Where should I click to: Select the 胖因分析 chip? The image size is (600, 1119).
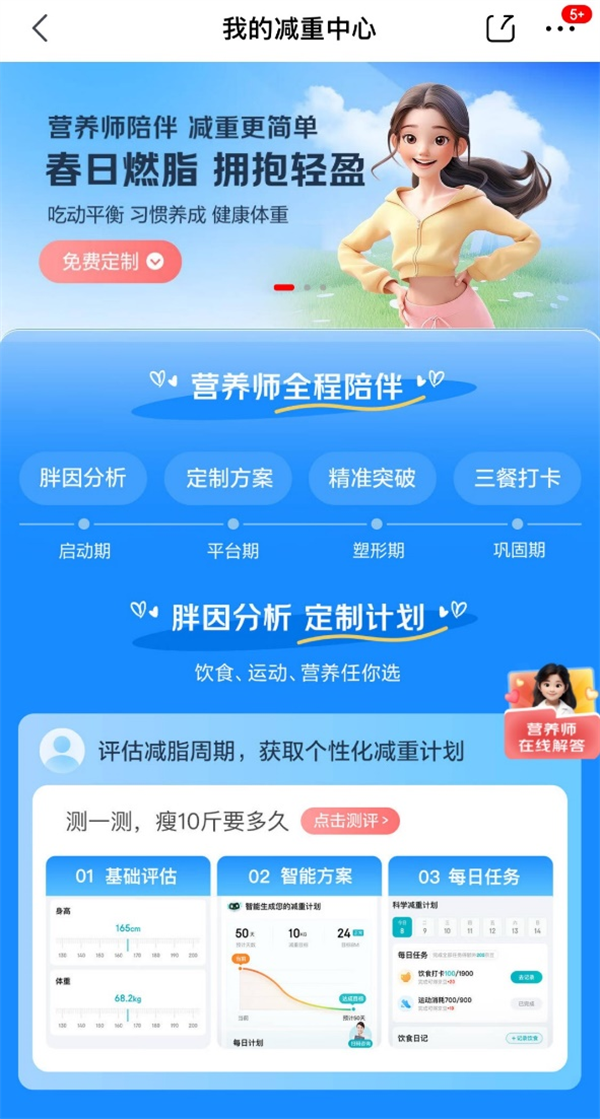click(x=83, y=478)
